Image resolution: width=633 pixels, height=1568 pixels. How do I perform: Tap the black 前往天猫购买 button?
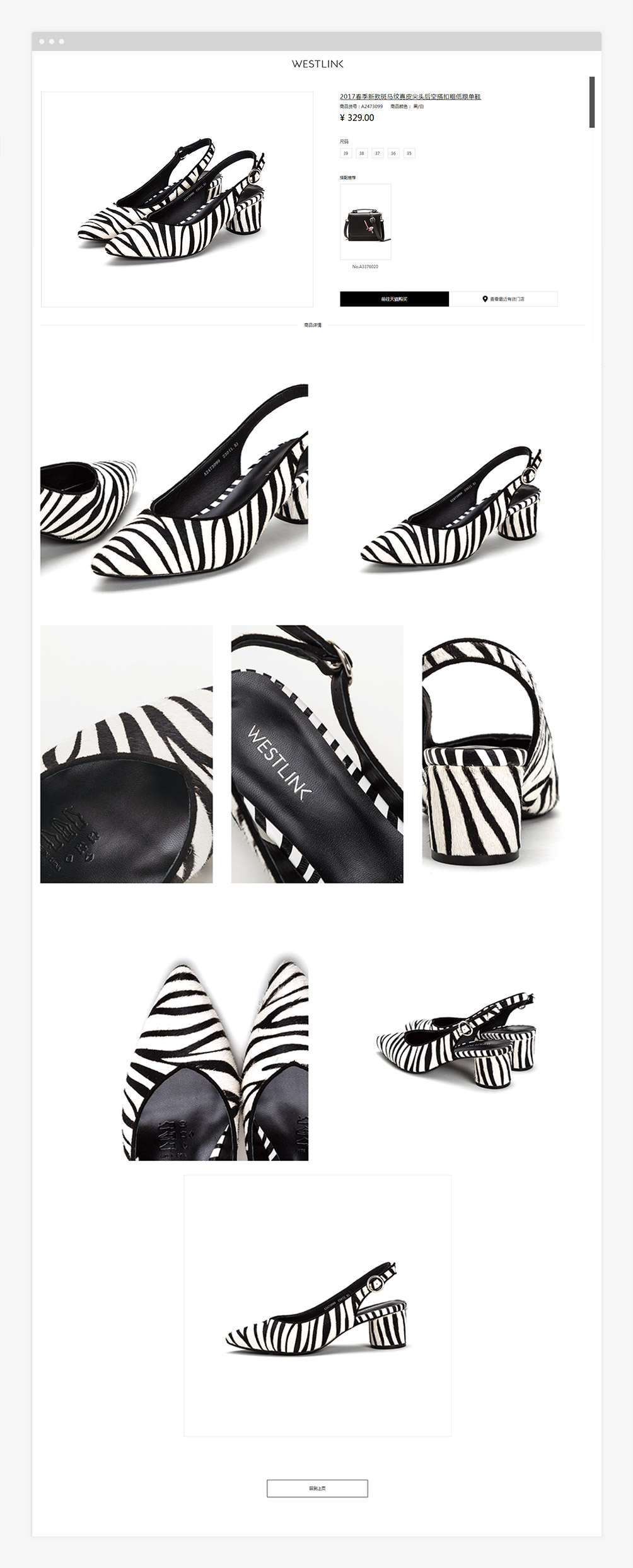tap(394, 299)
